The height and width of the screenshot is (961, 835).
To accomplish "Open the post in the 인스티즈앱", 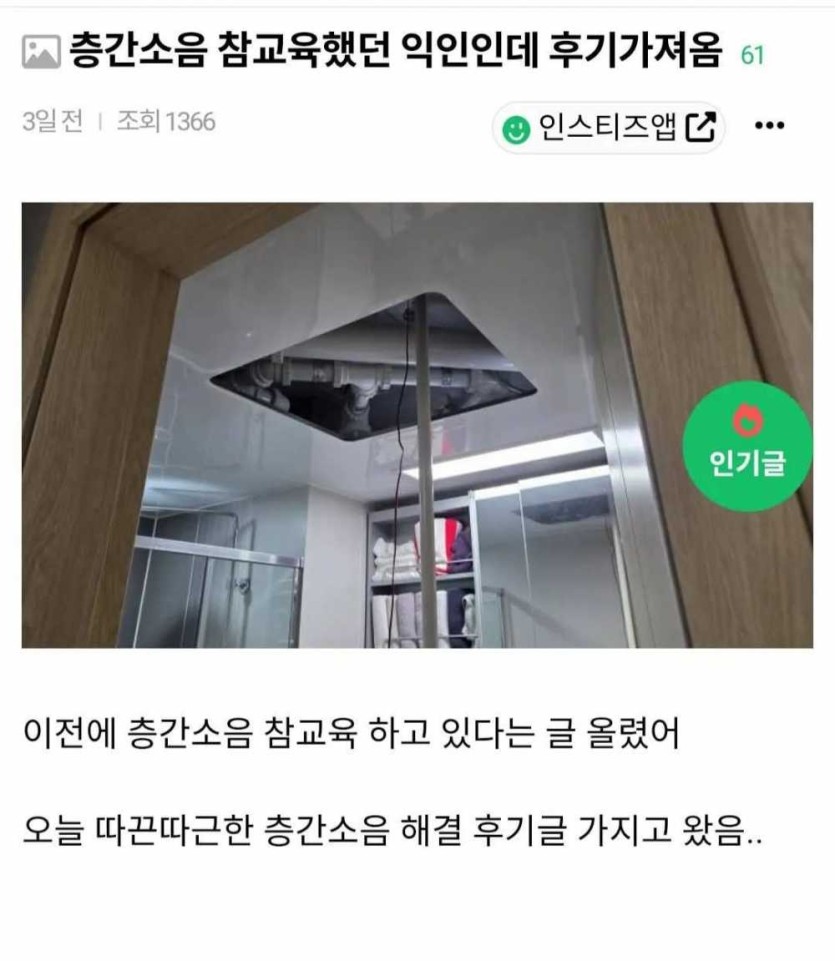I will [x=609, y=127].
